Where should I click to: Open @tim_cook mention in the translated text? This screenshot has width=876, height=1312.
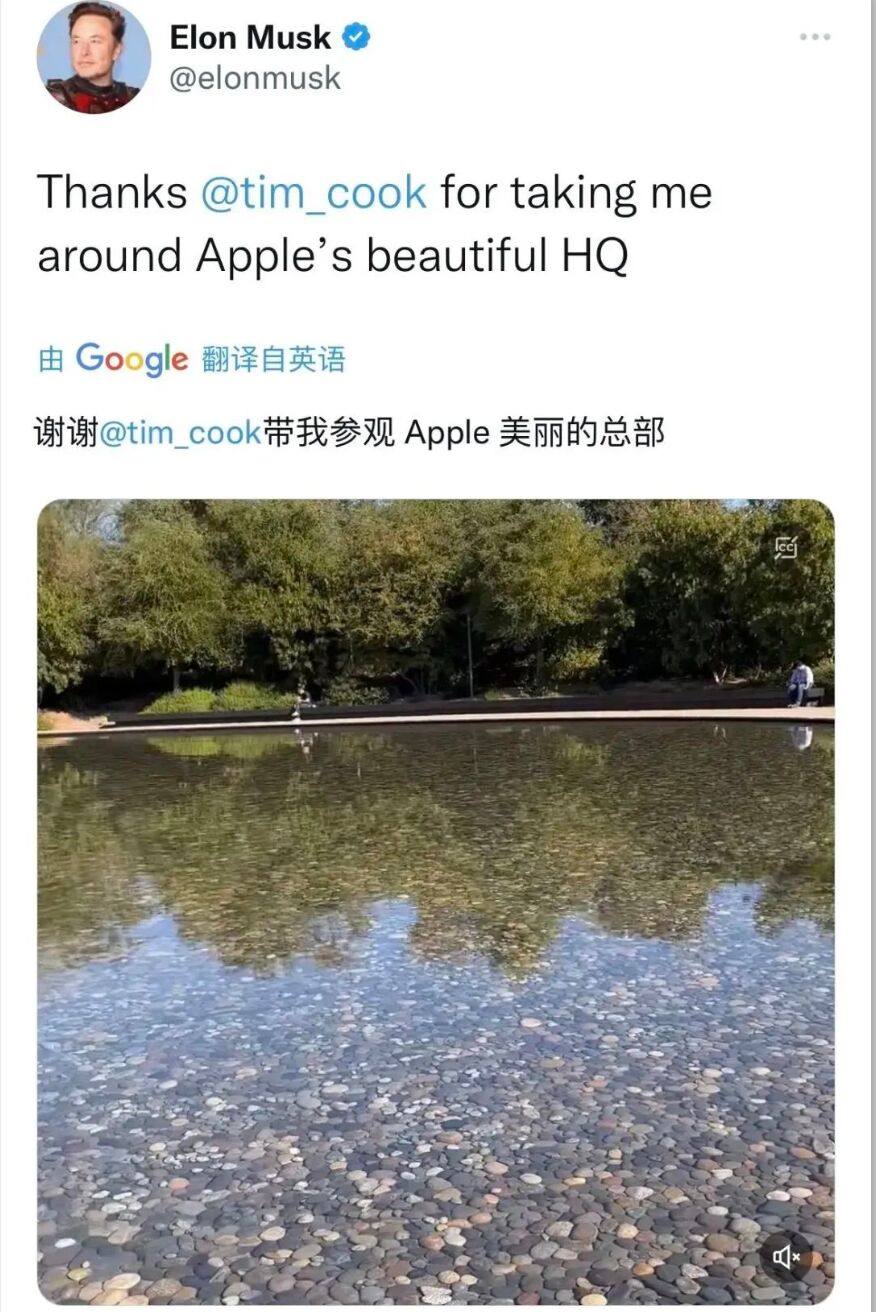click(180, 434)
